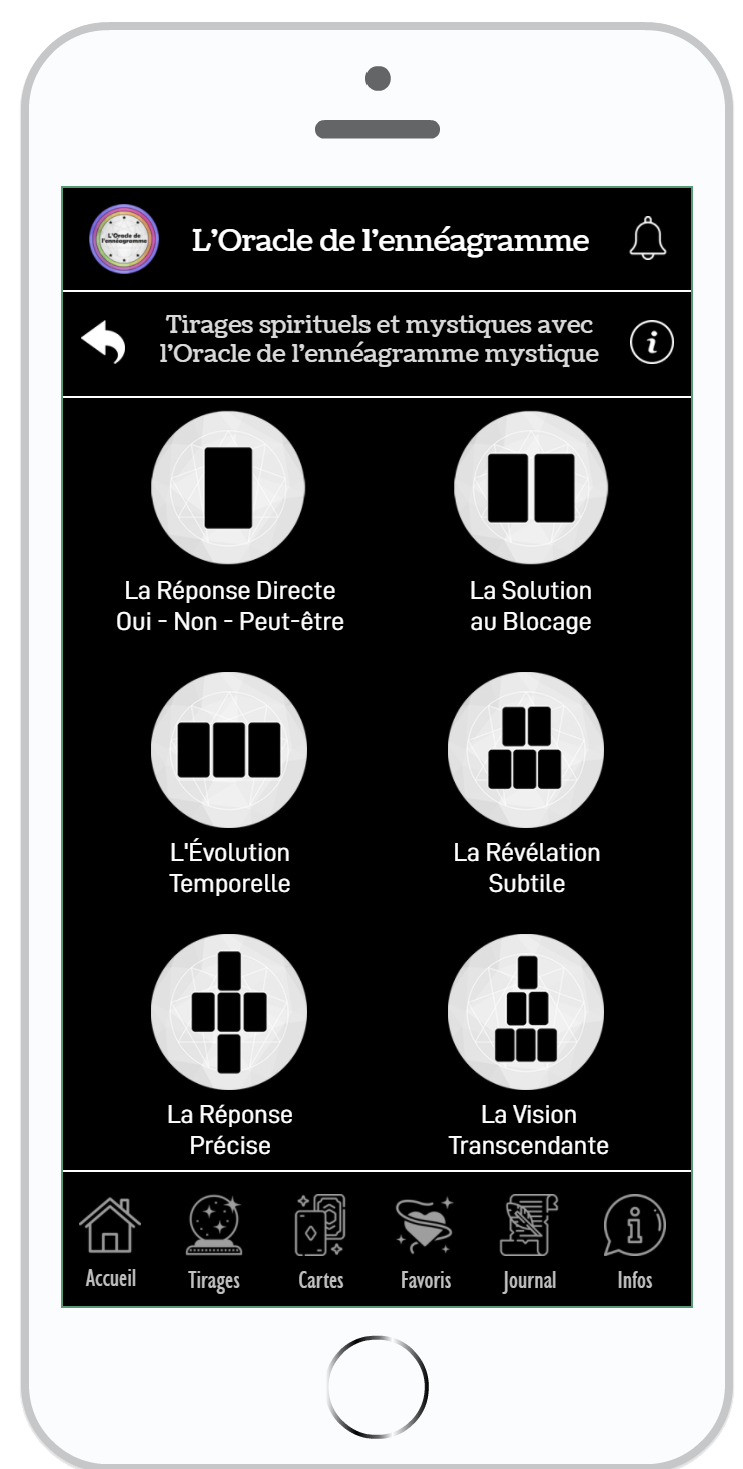Open the info icon beside the title
Viewport: 743px width, 1469px height.
652,343
